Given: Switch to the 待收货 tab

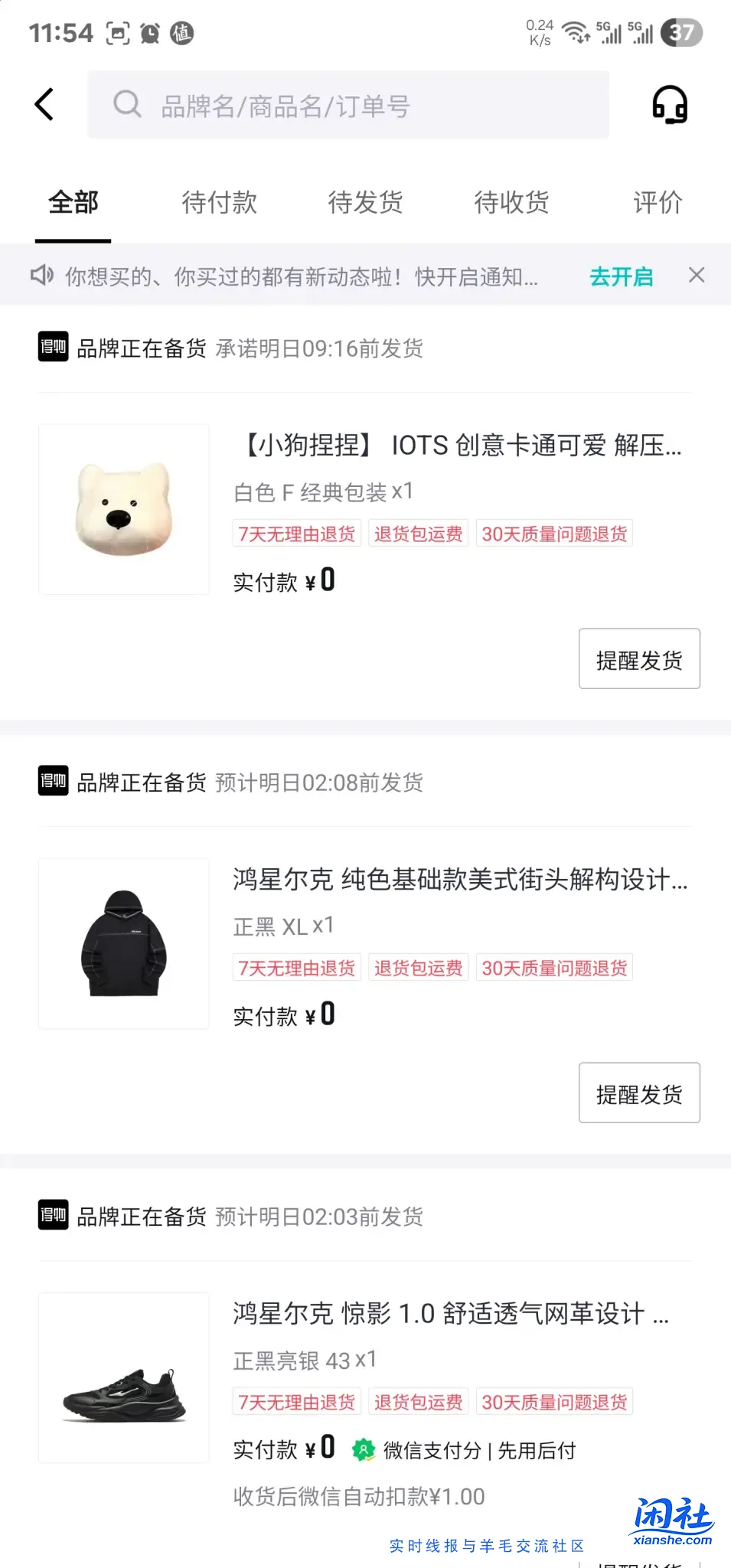Looking at the screenshot, I should click(511, 203).
